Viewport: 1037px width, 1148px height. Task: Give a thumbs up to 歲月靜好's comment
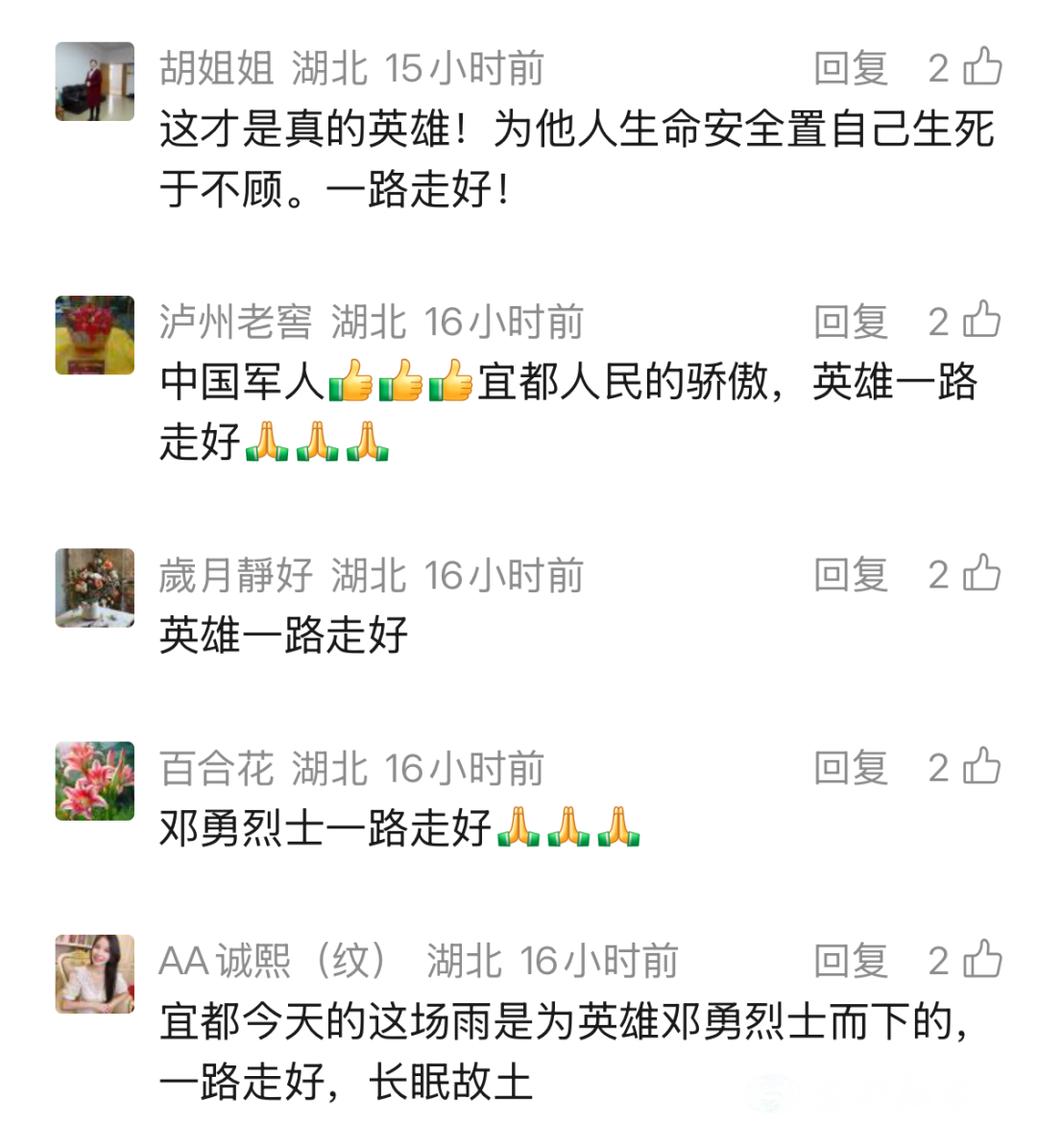tap(982, 574)
